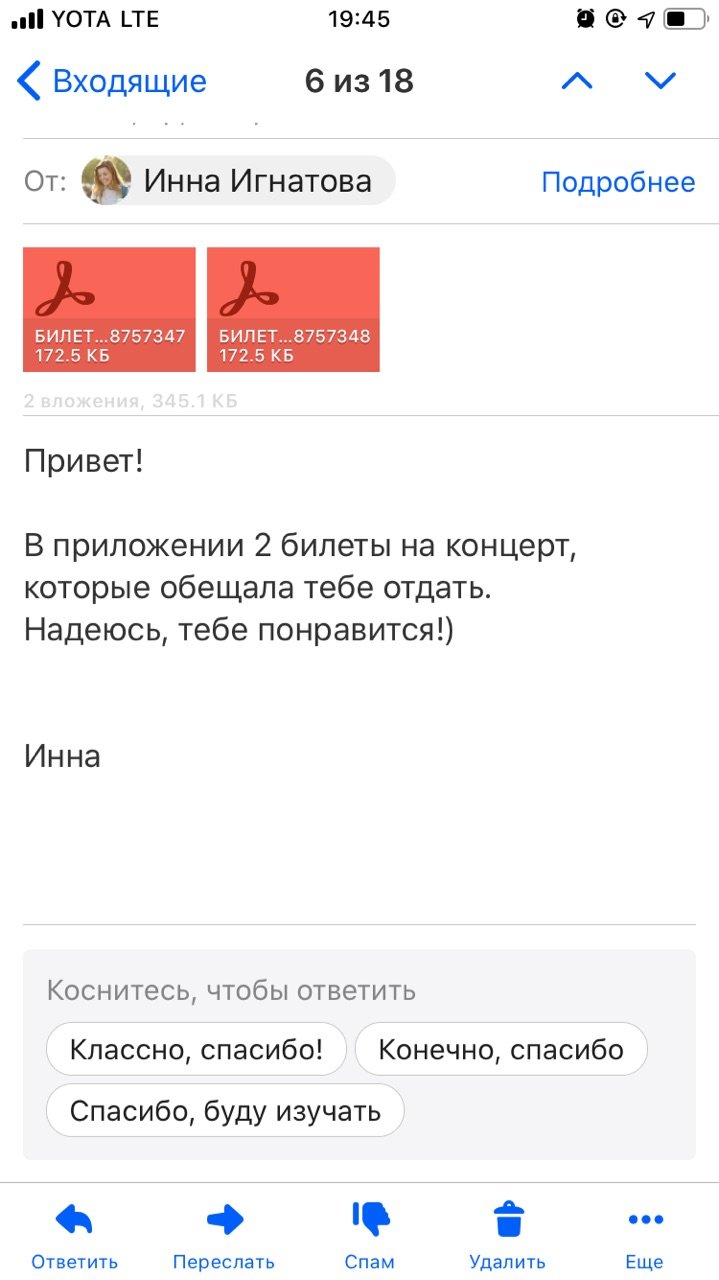
Task: Mark this email as Спам
Action: click(x=369, y=1234)
